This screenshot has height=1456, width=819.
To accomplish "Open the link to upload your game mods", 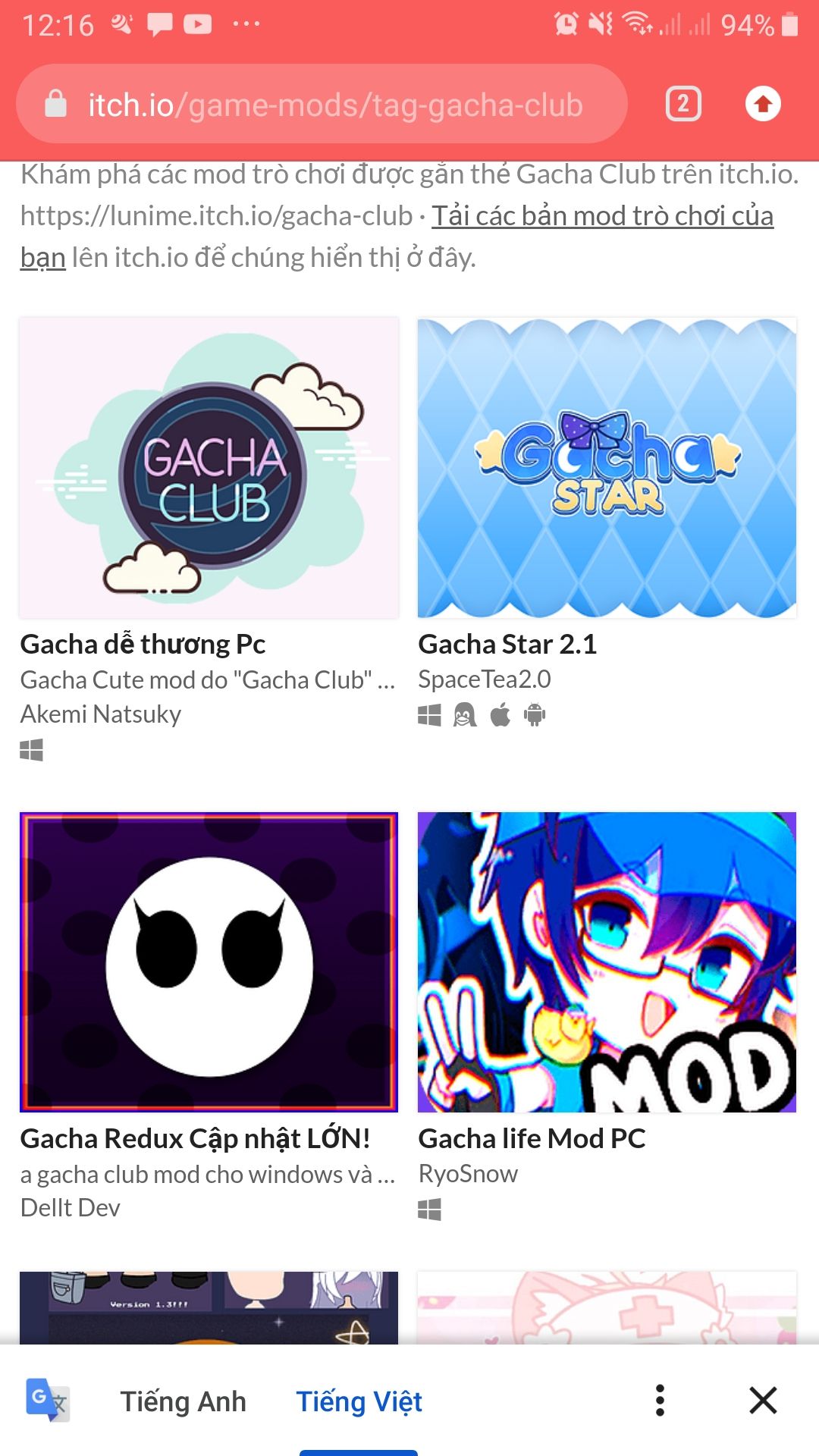I will point(602,216).
